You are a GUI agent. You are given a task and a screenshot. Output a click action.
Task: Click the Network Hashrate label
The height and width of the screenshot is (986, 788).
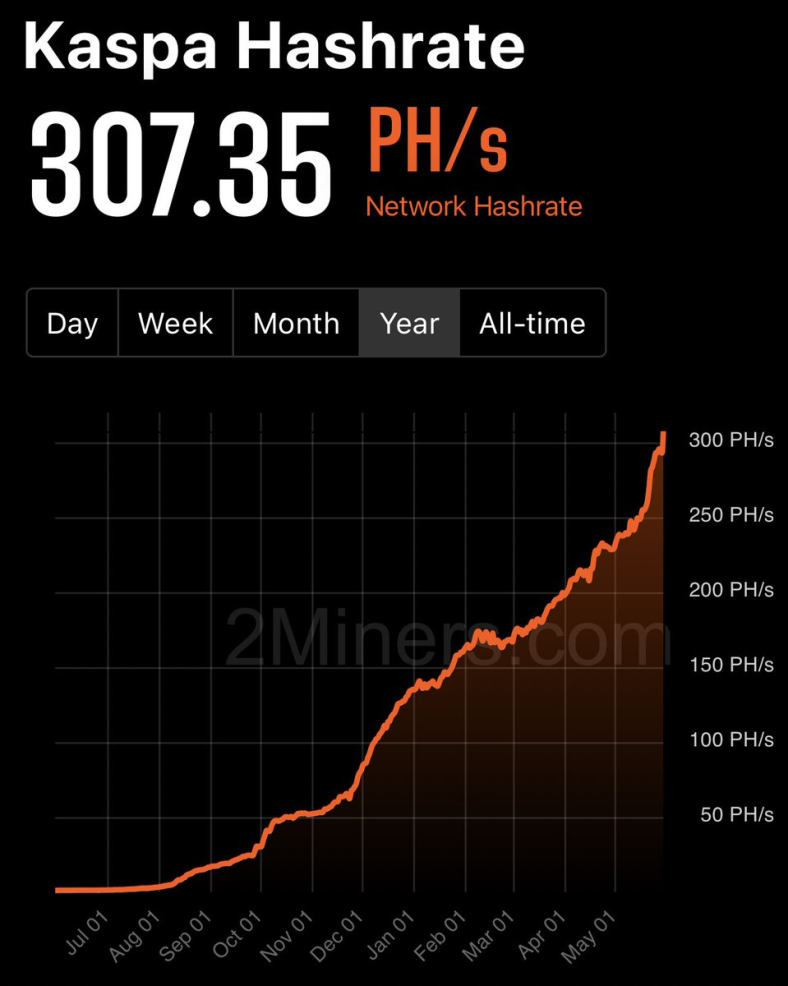[x=474, y=207]
